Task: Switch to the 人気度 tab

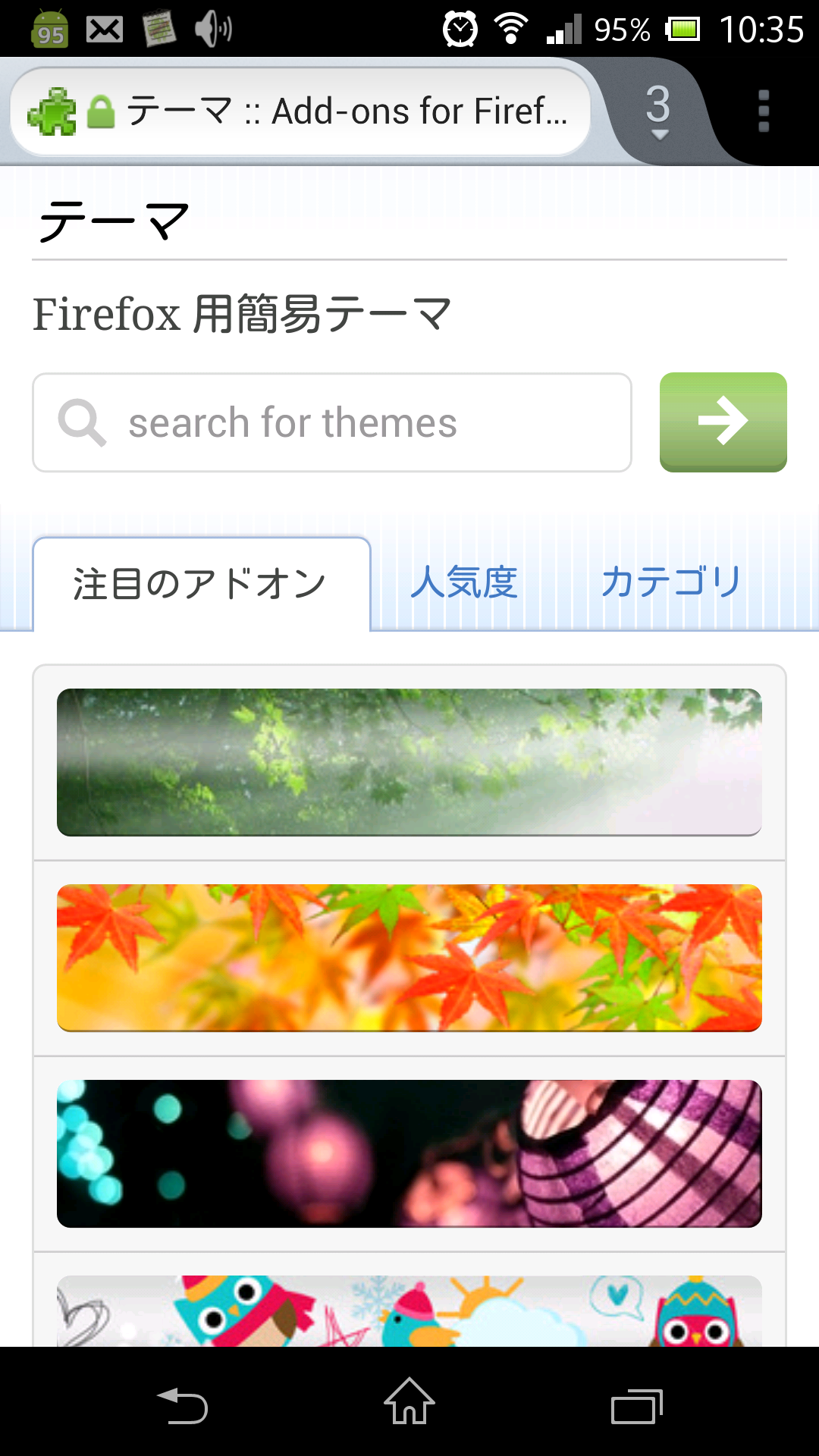Action: tap(464, 582)
